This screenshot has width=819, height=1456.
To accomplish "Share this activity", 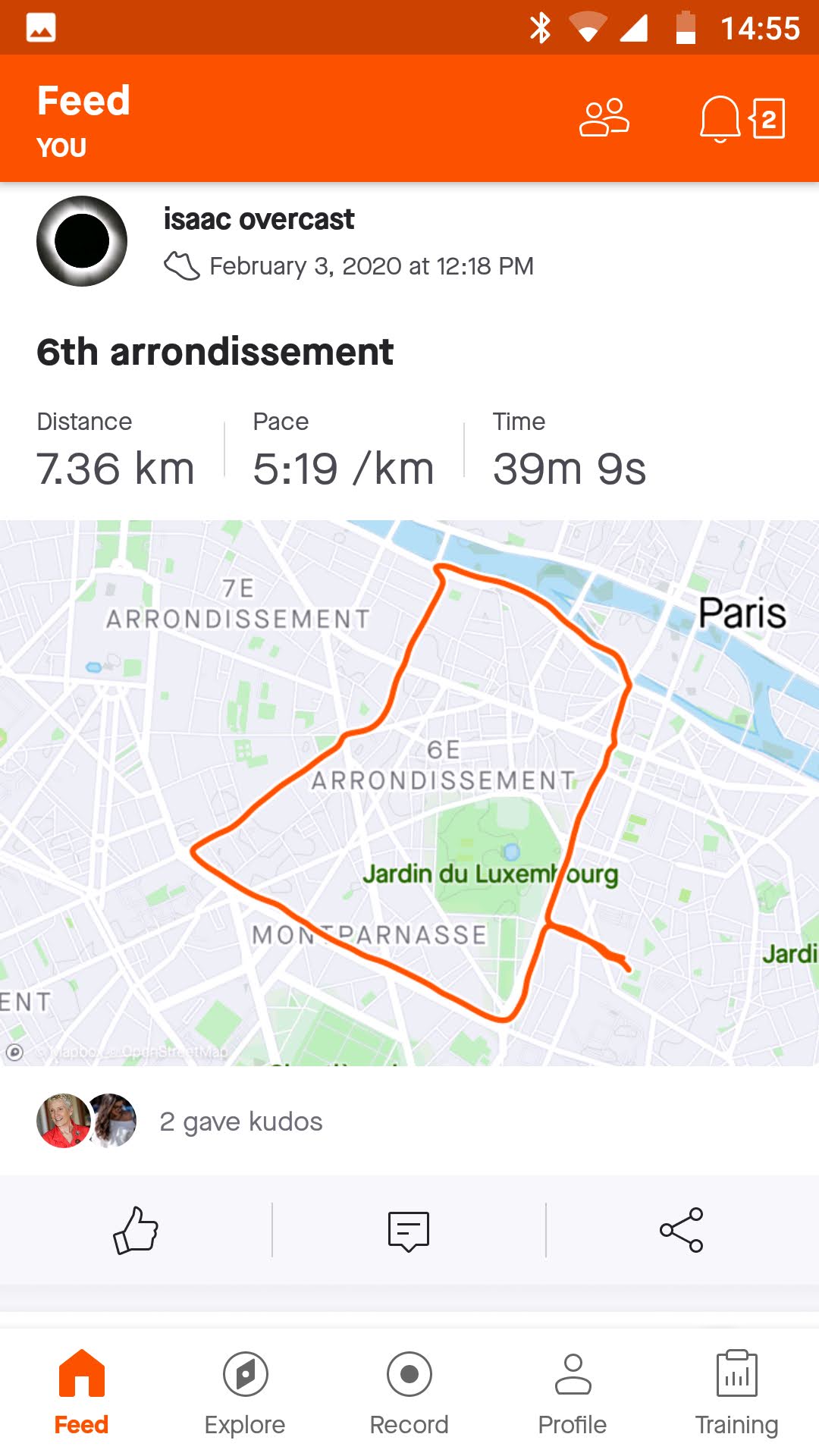I will (x=682, y=1230).
